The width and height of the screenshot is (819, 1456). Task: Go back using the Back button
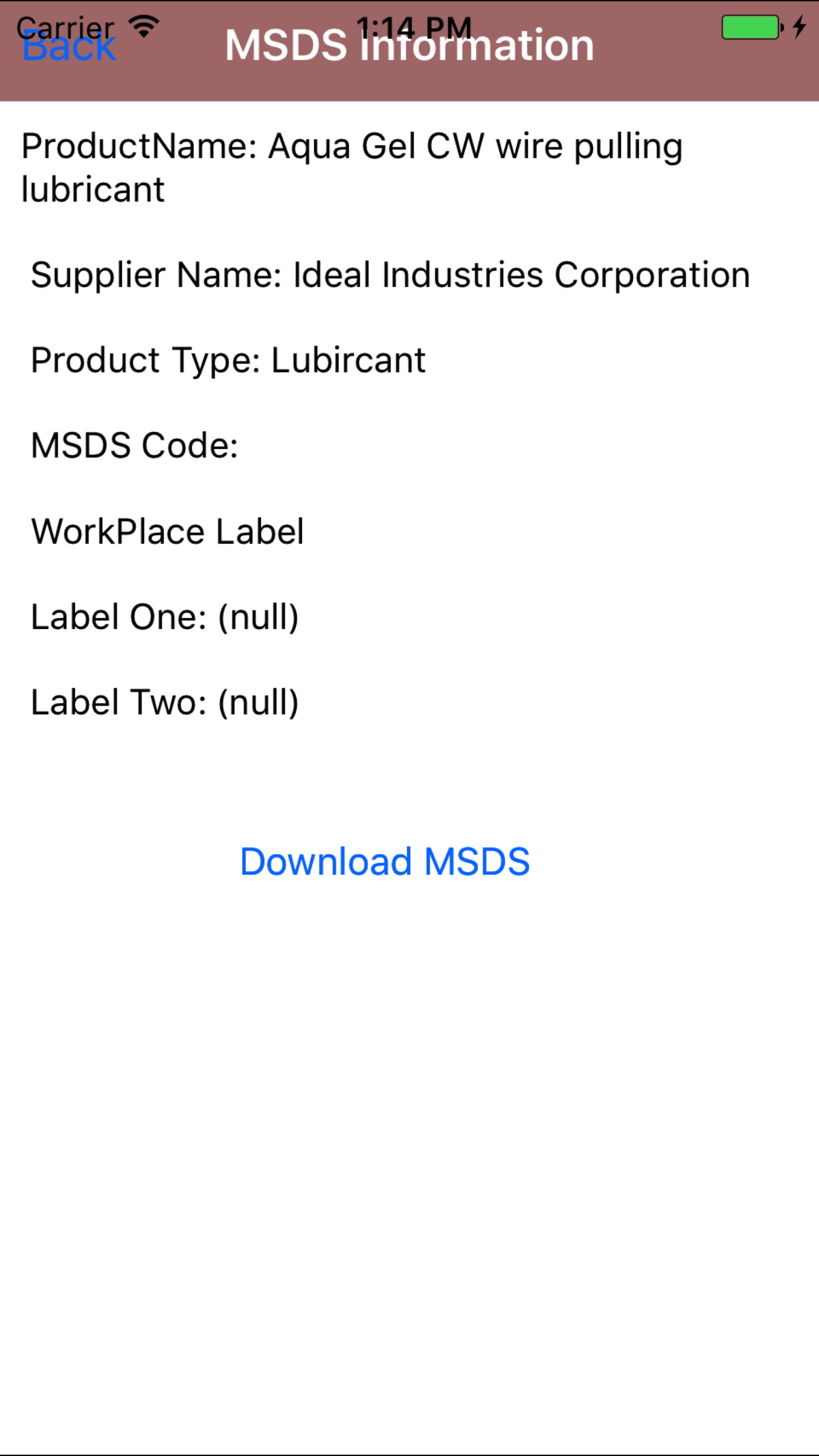(69, 47)
